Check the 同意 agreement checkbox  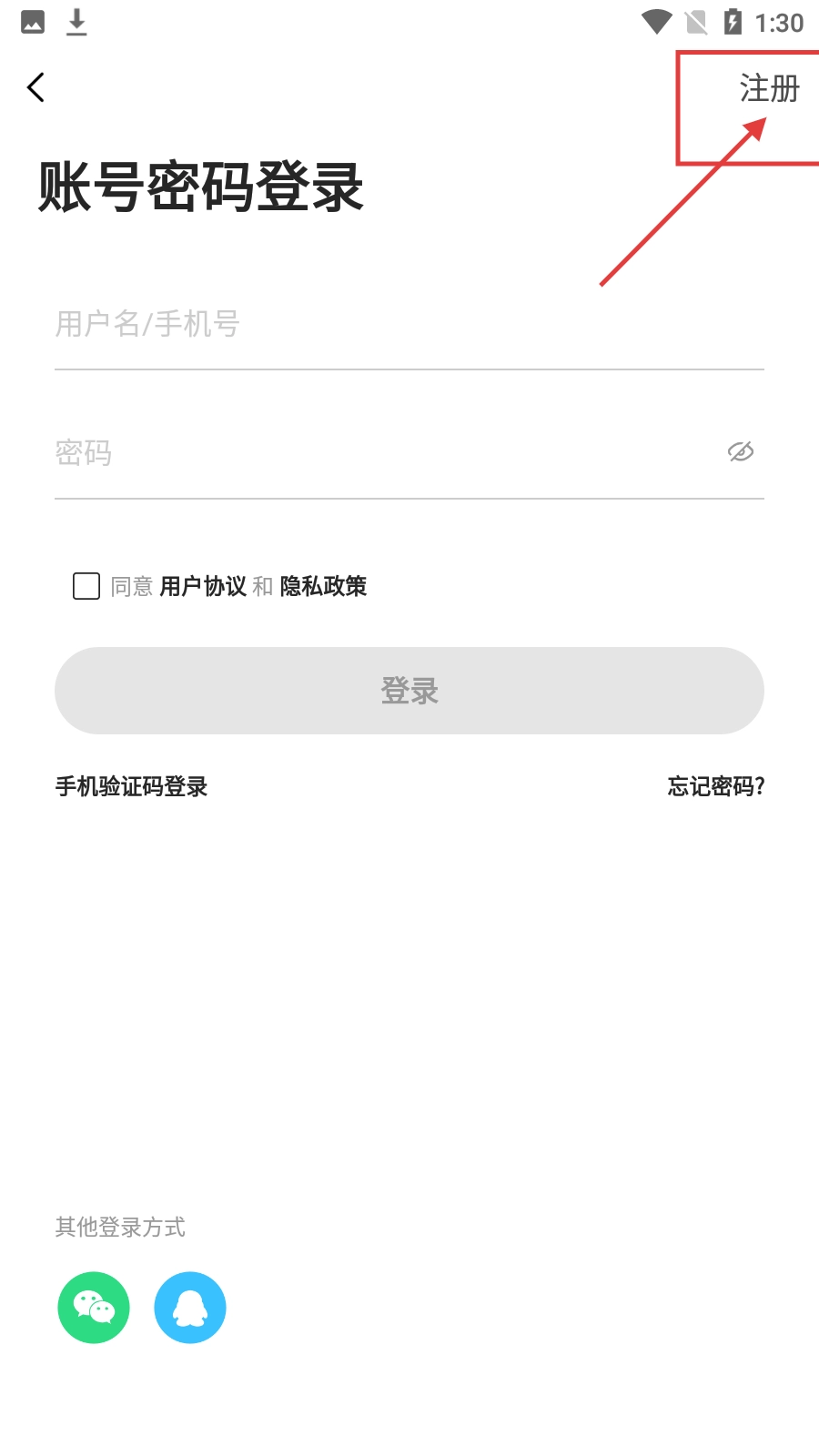(x=86, y=586)
